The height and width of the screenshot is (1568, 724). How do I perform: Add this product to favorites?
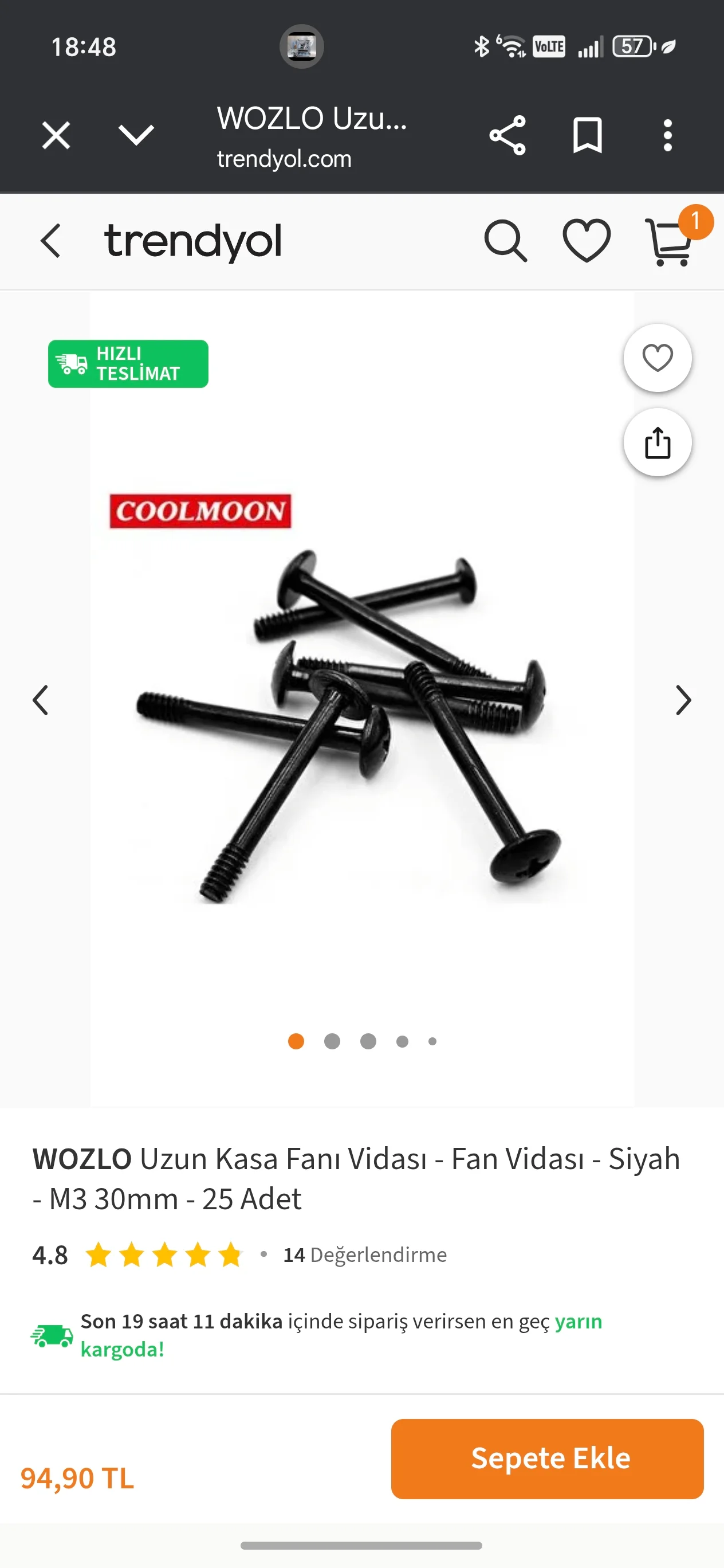point(657,358)
